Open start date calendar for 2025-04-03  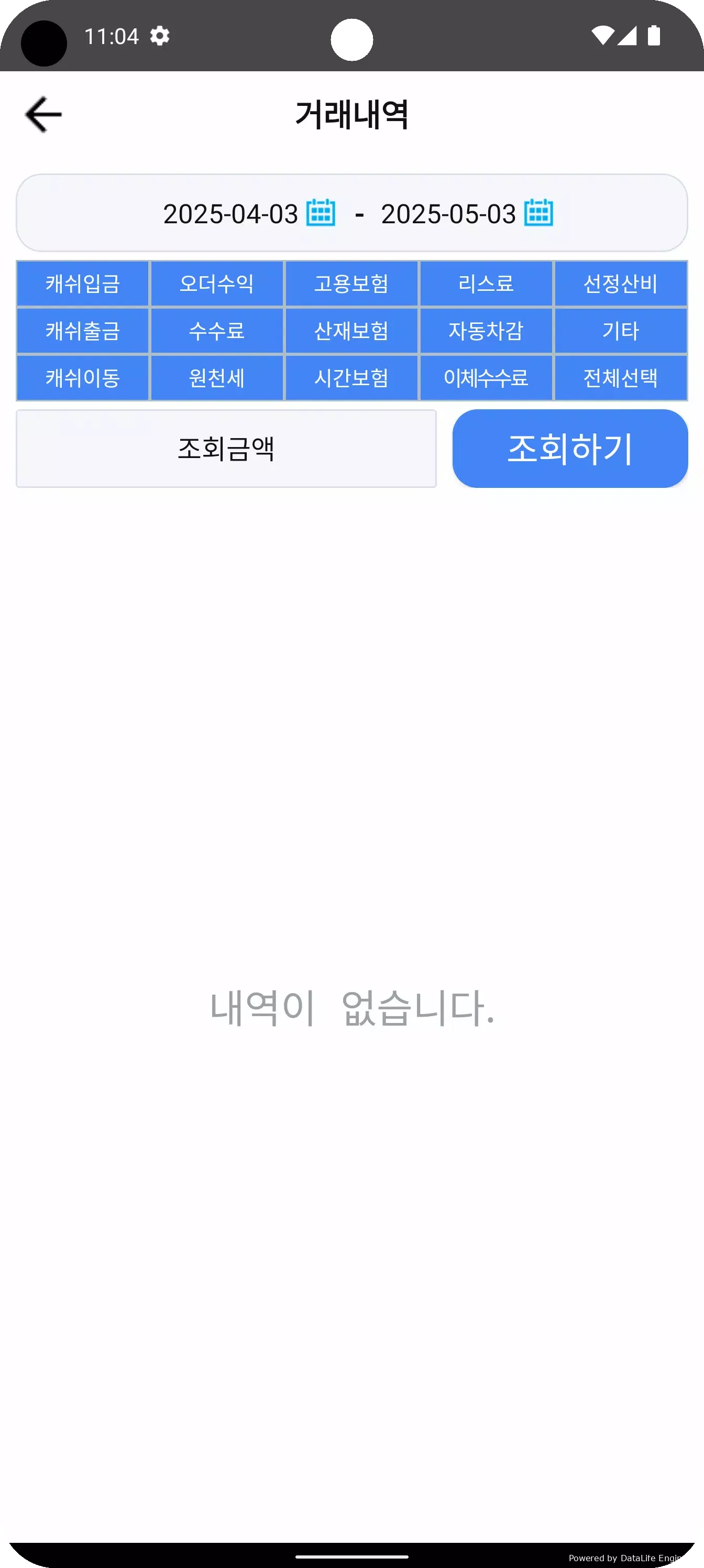(321, 212)
